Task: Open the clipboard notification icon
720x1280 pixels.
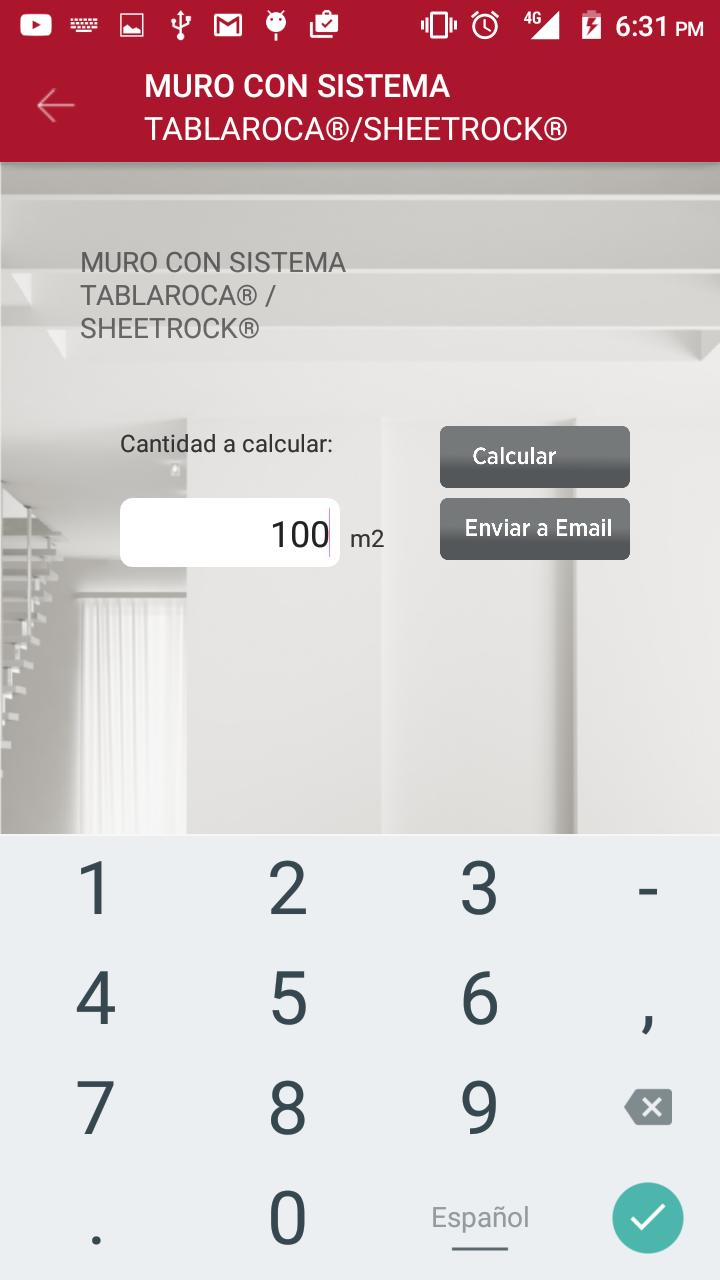Action: point(324,24)
